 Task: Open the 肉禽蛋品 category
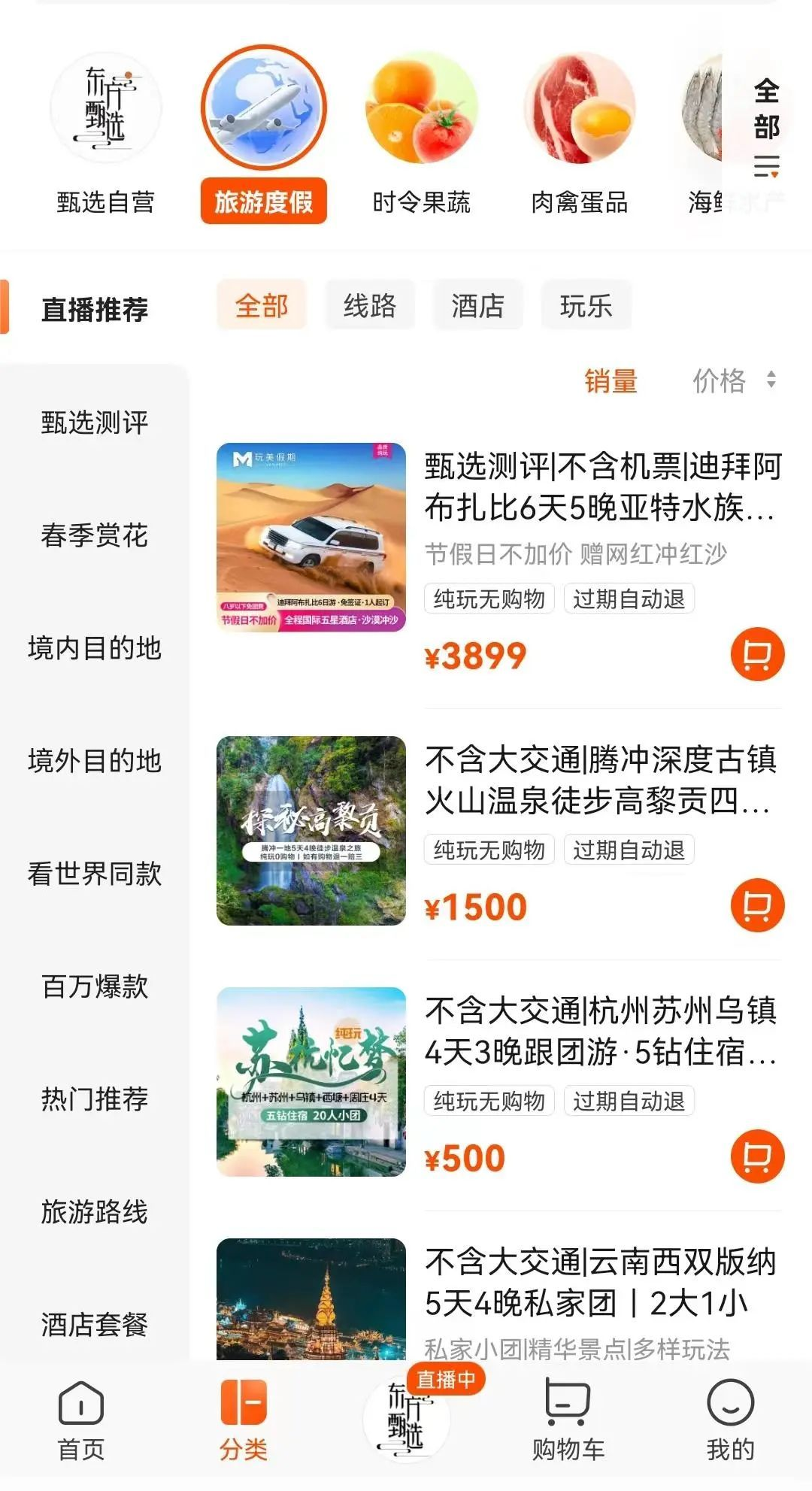click(579, 135)
